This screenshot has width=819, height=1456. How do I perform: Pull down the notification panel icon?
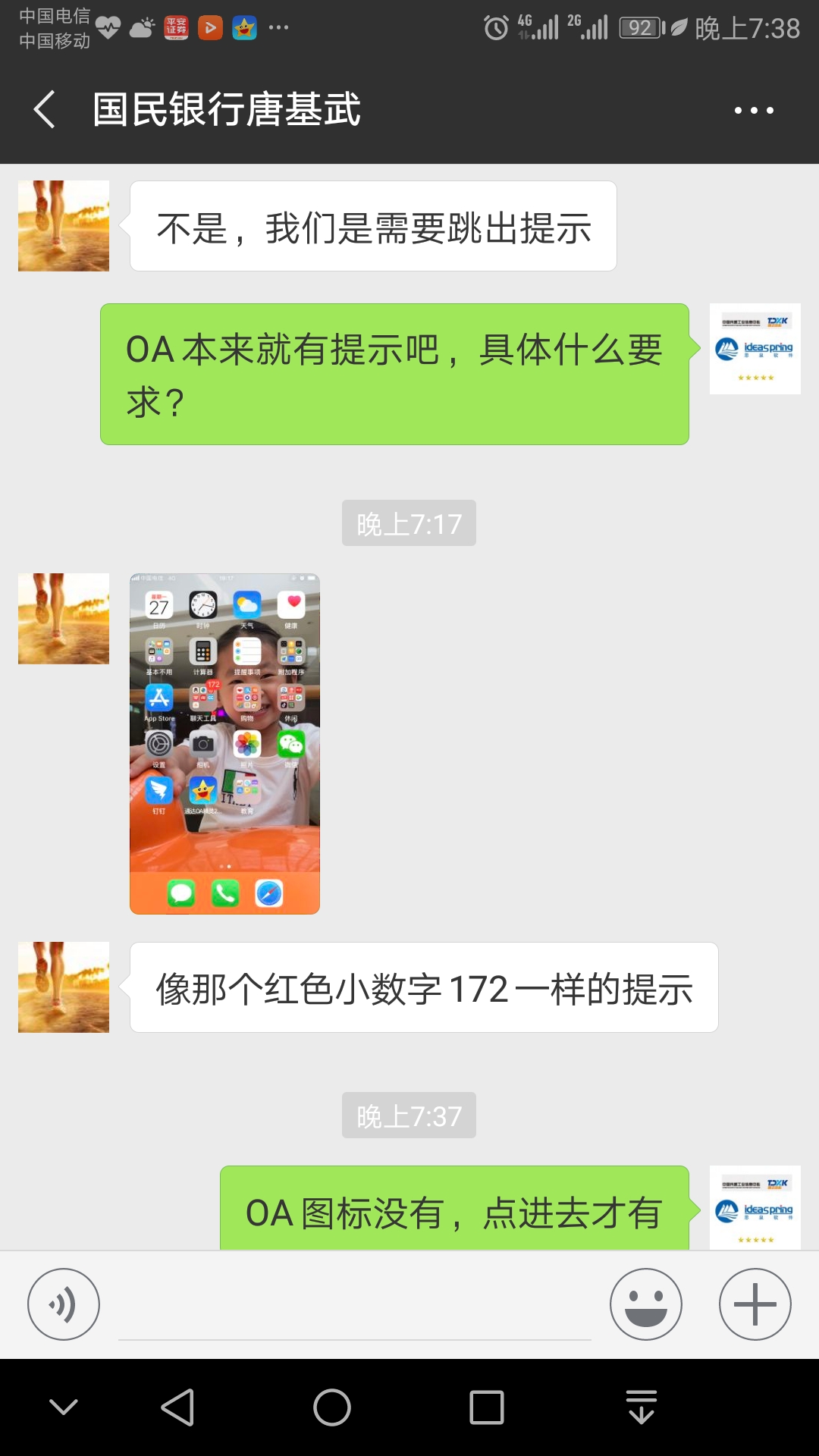pos(642,1407)
